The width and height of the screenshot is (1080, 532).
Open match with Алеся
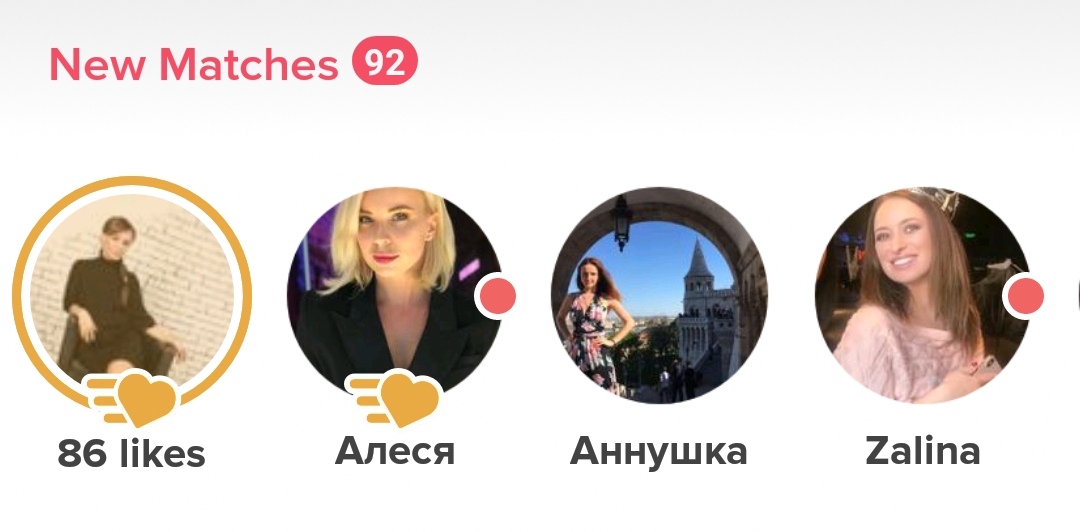(394, 296)
